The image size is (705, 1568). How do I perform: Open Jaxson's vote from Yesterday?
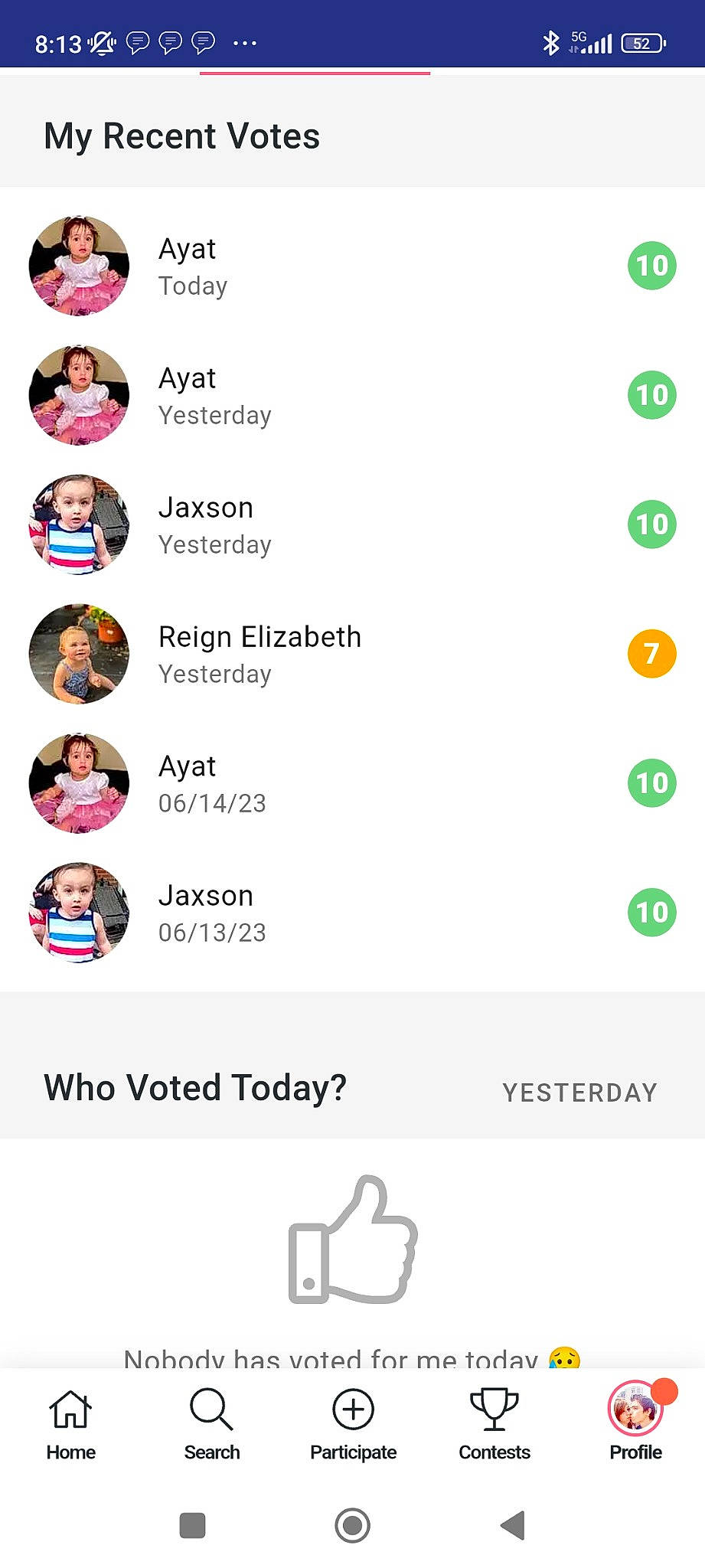352,525
